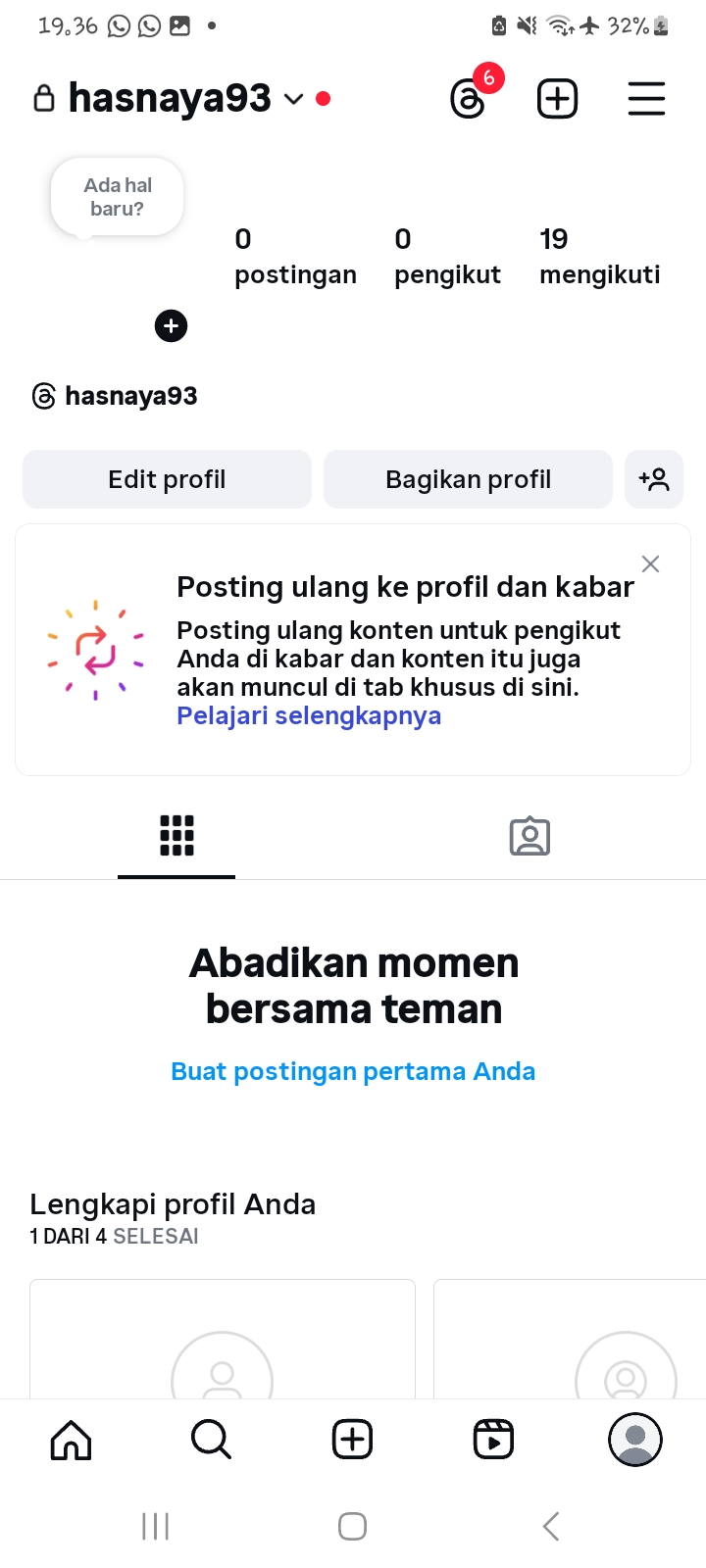Go to the Home feed tab
The height and width of the screenshot is (1568, 706).
coord(71,1440)
